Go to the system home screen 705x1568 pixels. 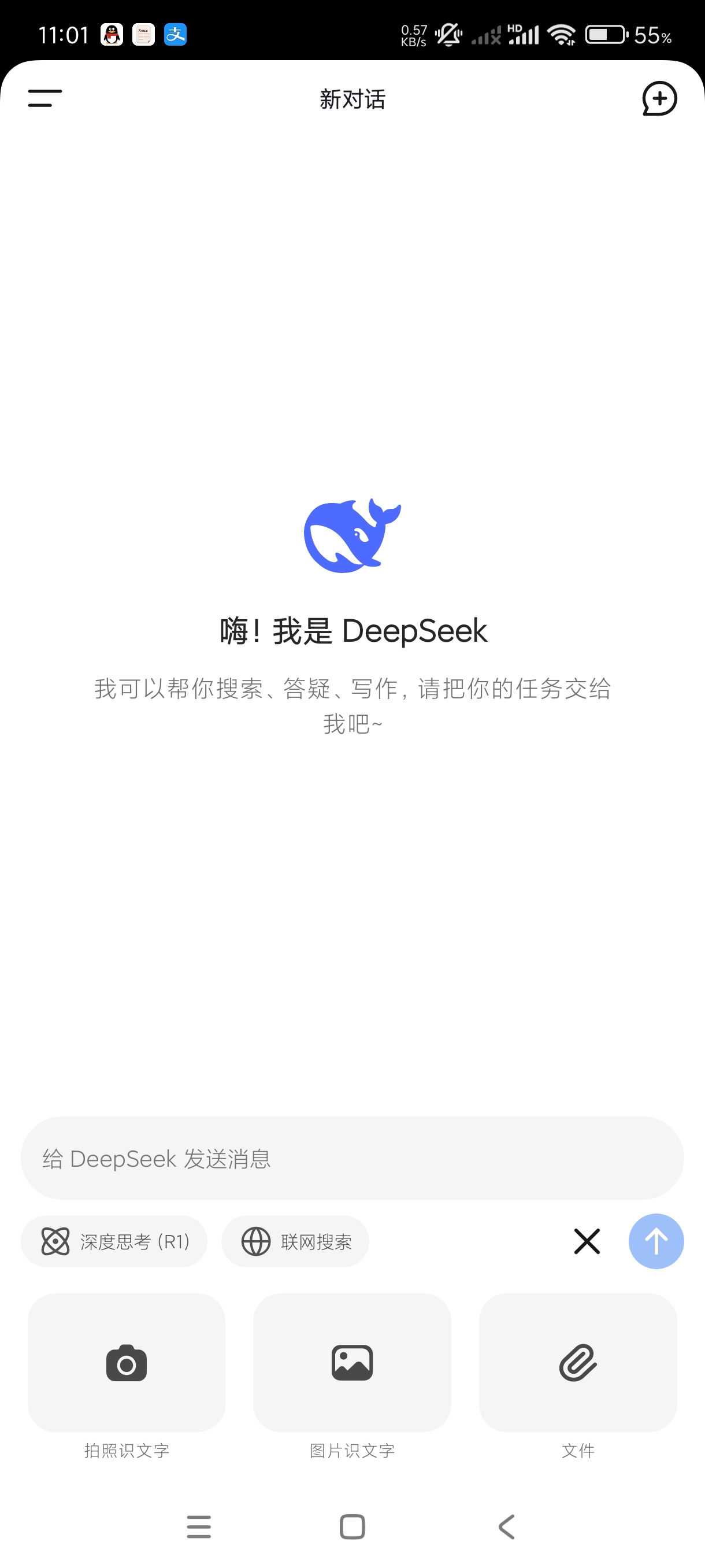click(352, 1526)
